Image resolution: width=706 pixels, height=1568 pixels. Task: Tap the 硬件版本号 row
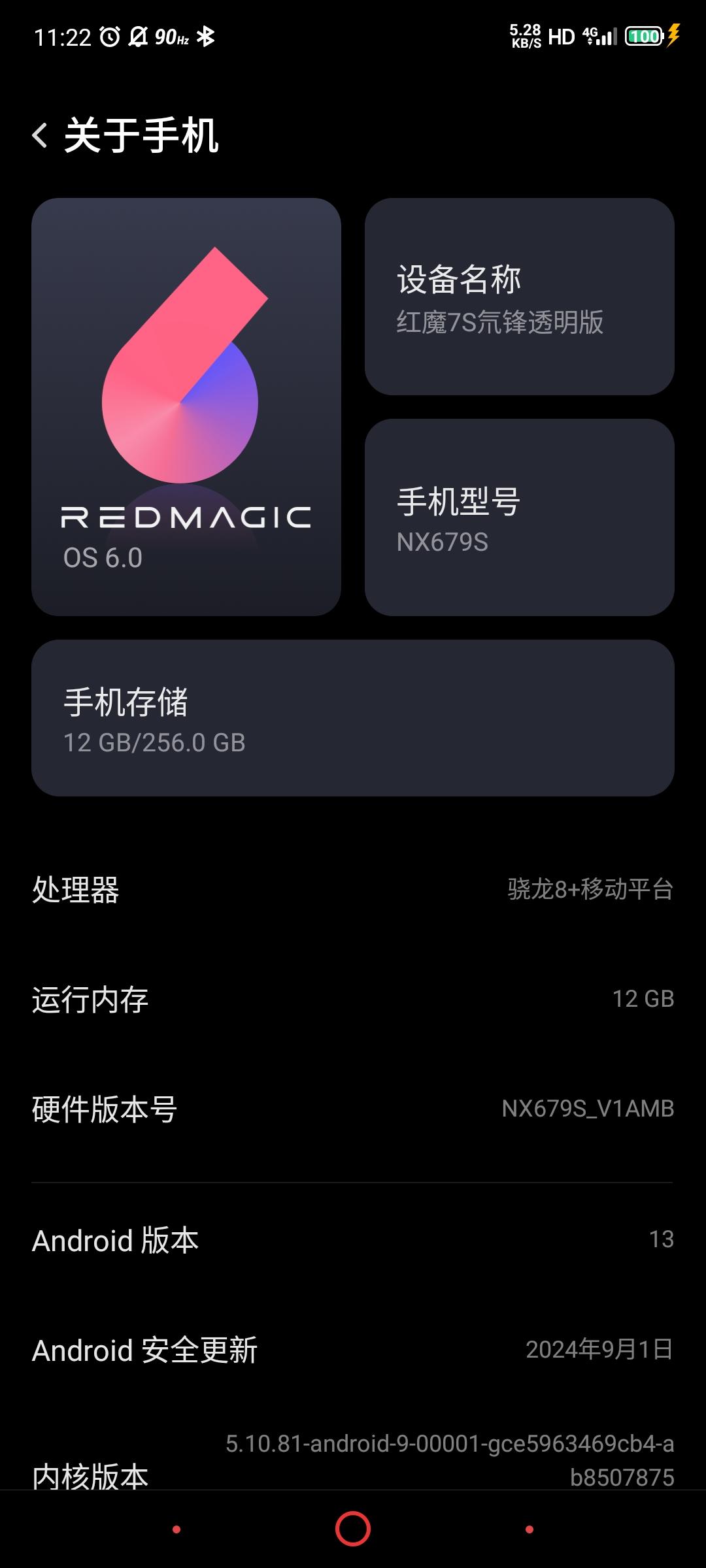pos(353,1109)
